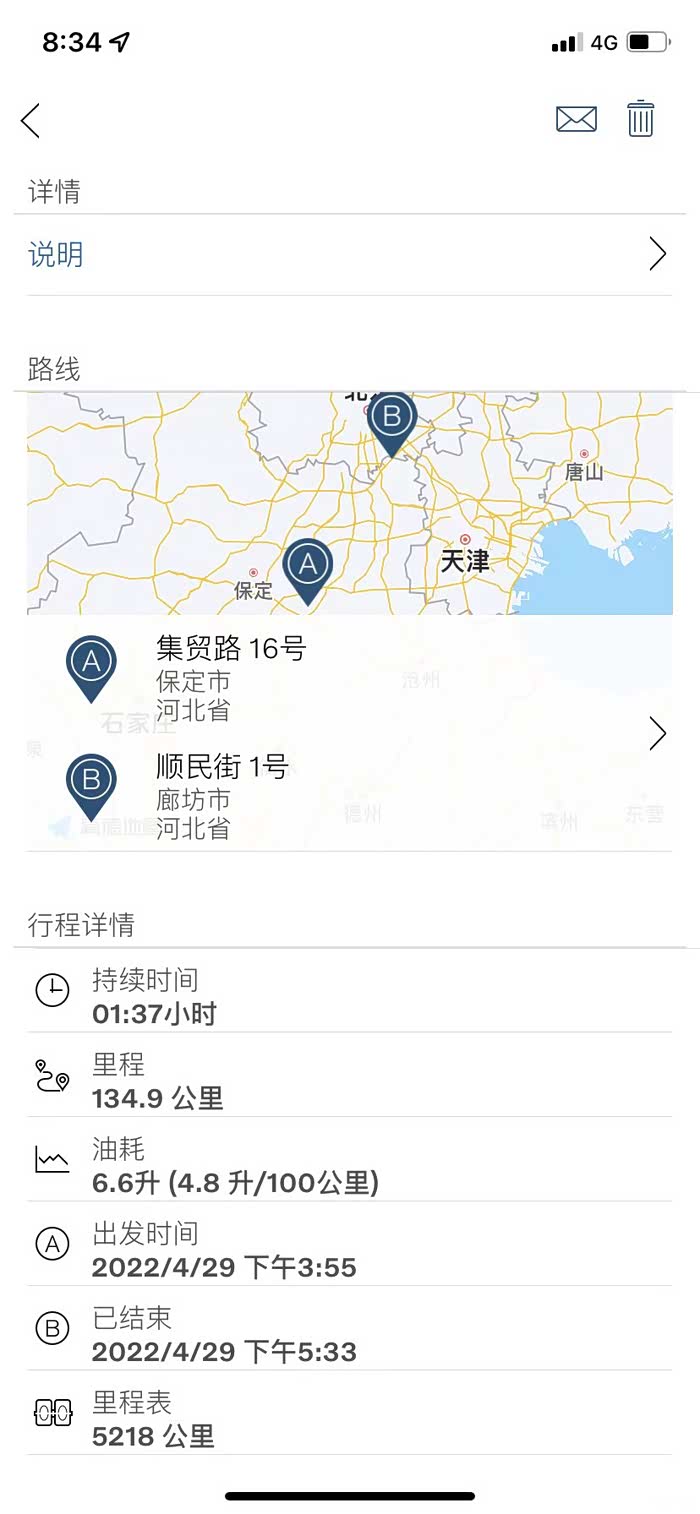The height and width of the screenshot is (1514, 700).
Task: Open the route map preview
Action: [x=348, y=503]
